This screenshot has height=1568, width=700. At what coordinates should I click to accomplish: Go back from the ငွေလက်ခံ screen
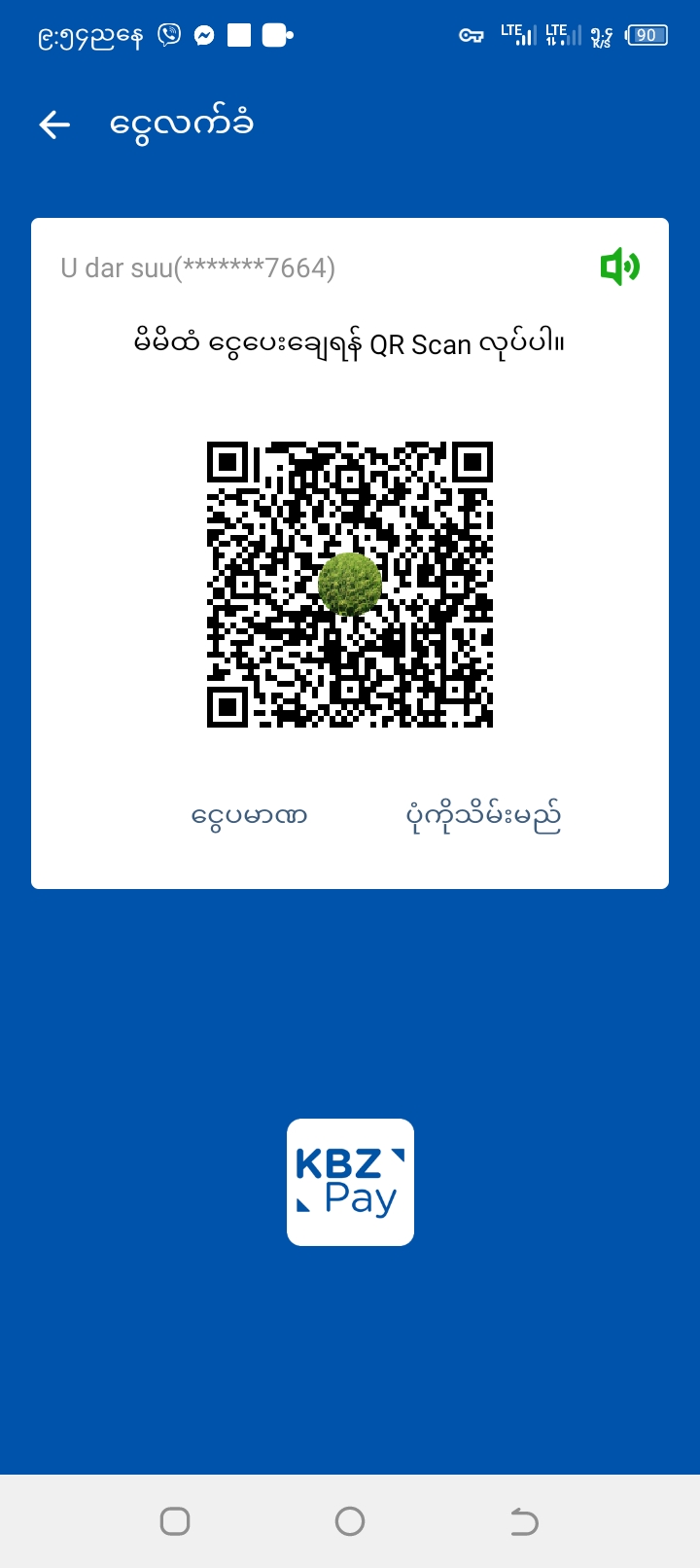[55, 125]
